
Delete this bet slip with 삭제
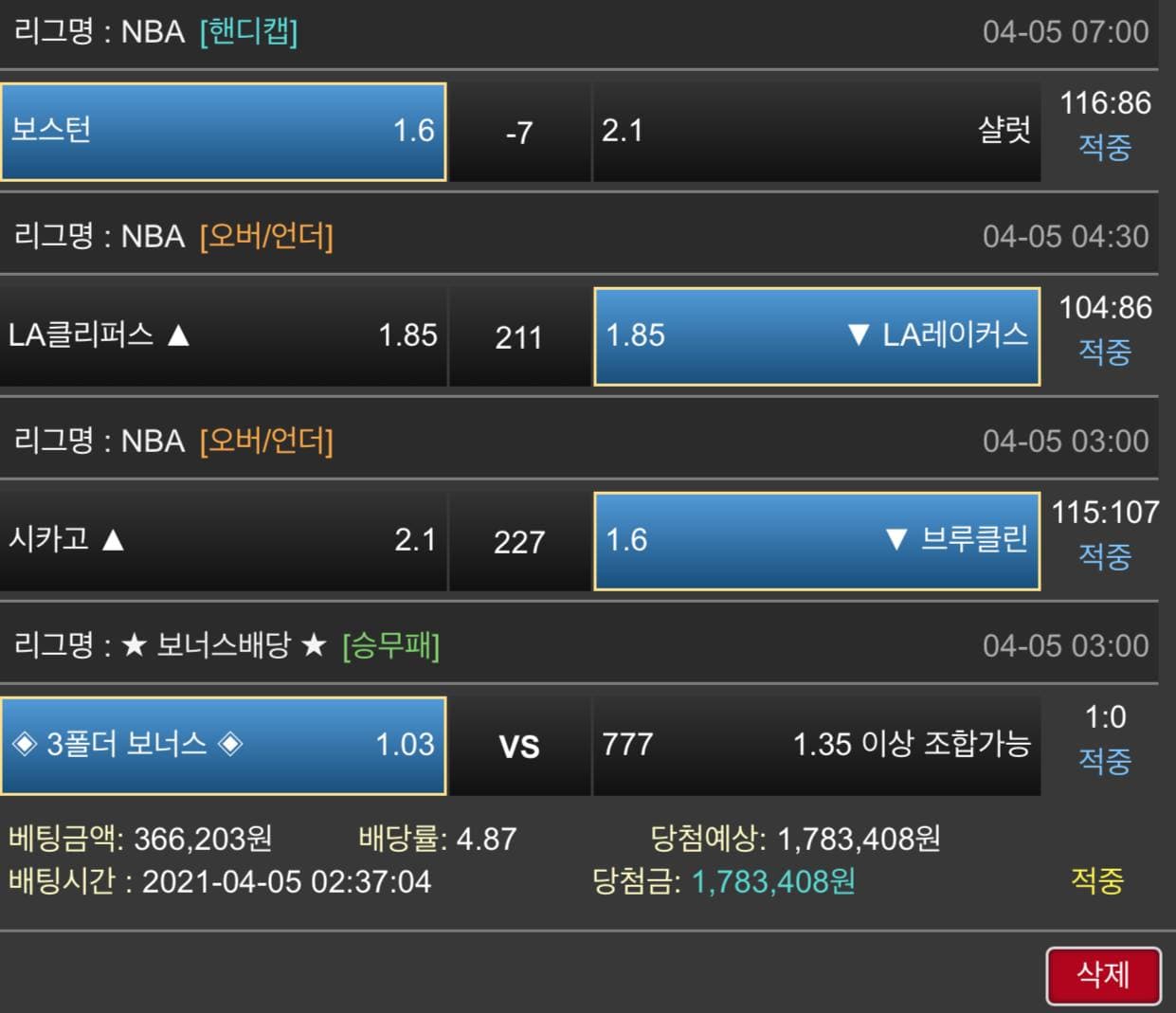[1103, 975]
